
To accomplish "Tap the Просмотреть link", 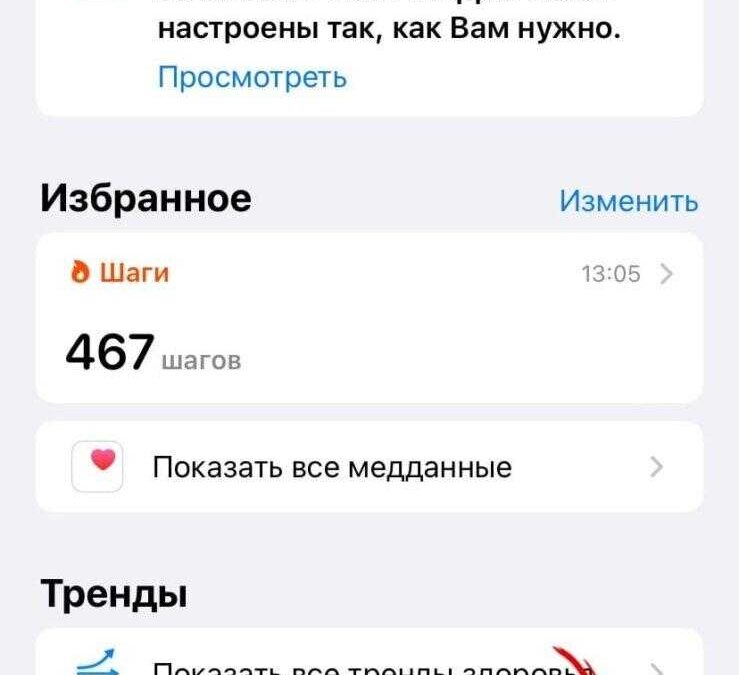I will tap(253, 77).
